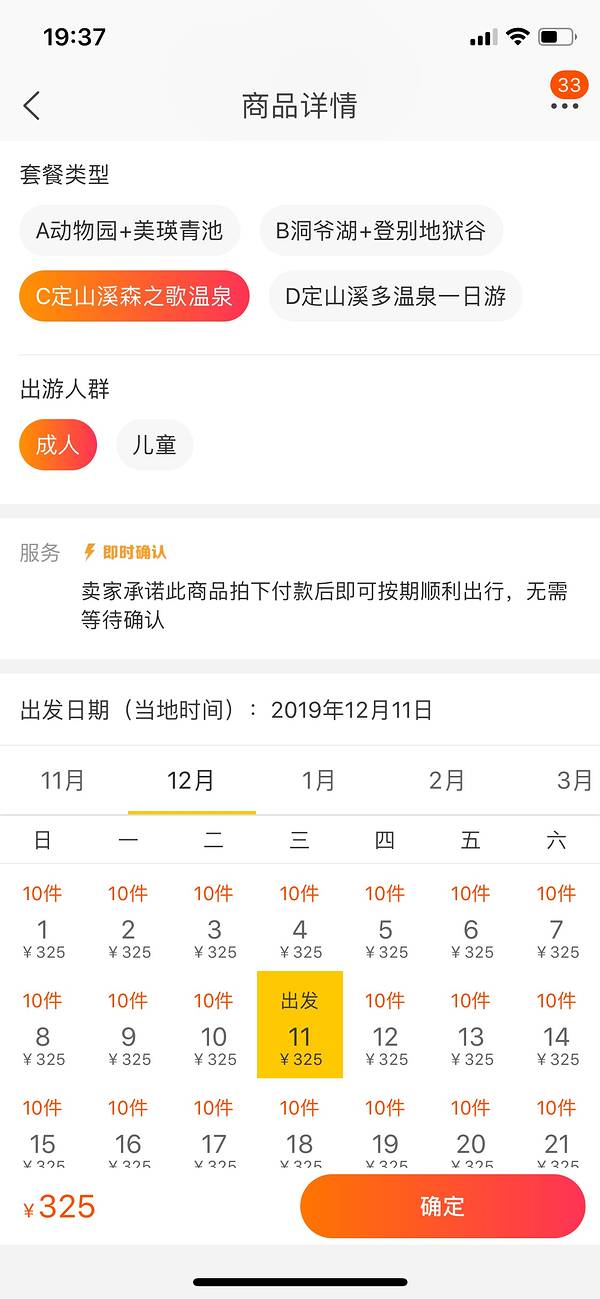
Task: Switch calendar to 3月
Action: [x=574, y=780]
